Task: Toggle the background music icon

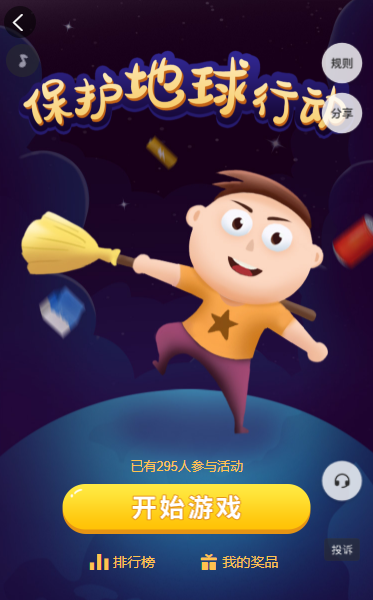Action: 23,60
